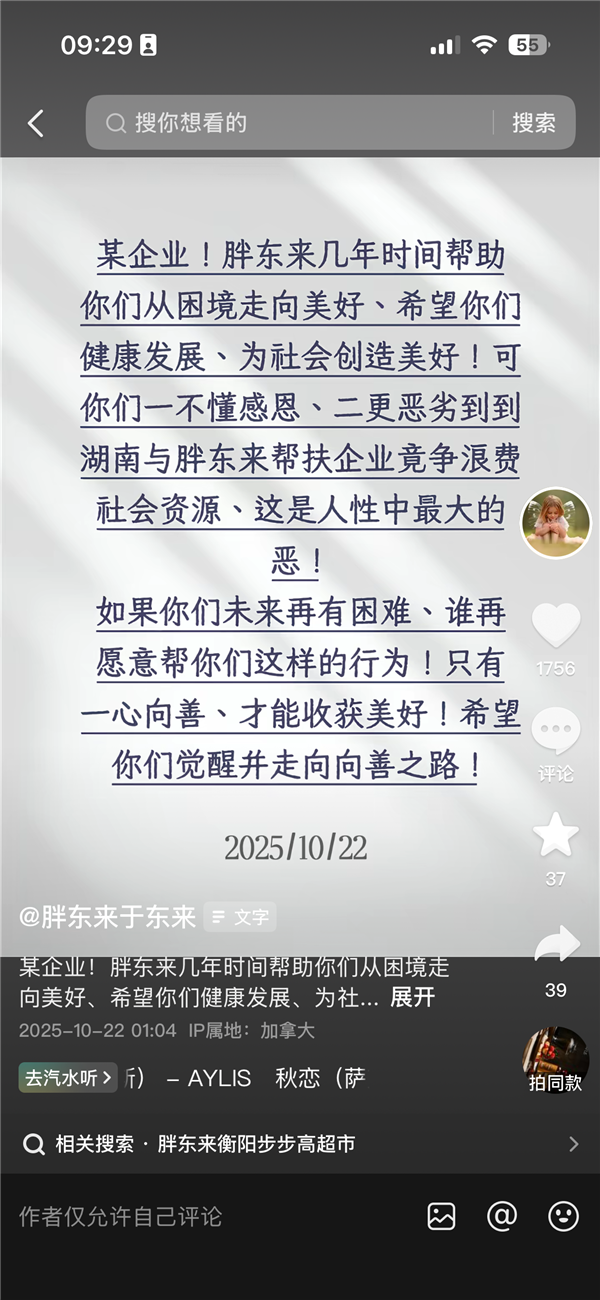Open 拍同款 to shoot with this sound

556,1060
